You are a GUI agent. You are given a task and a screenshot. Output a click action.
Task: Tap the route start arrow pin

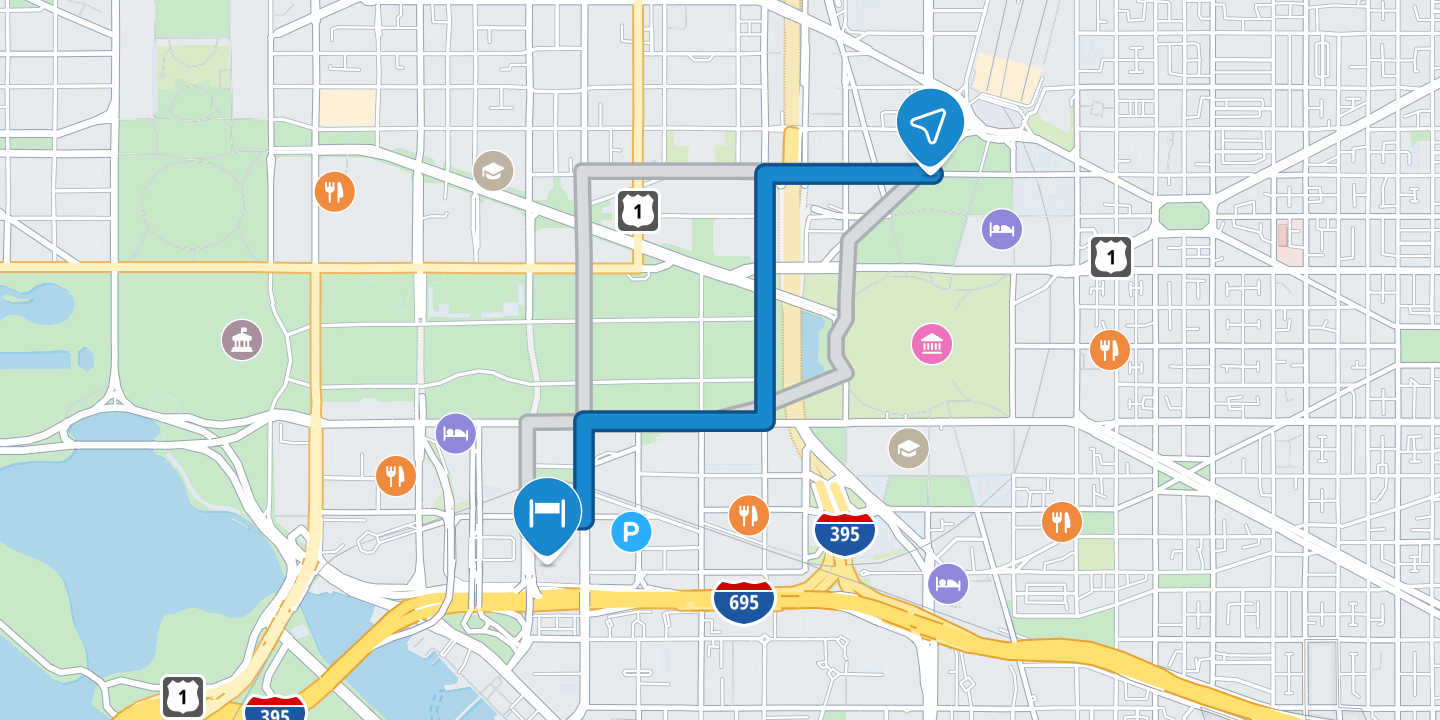click(x=930, y=125)
